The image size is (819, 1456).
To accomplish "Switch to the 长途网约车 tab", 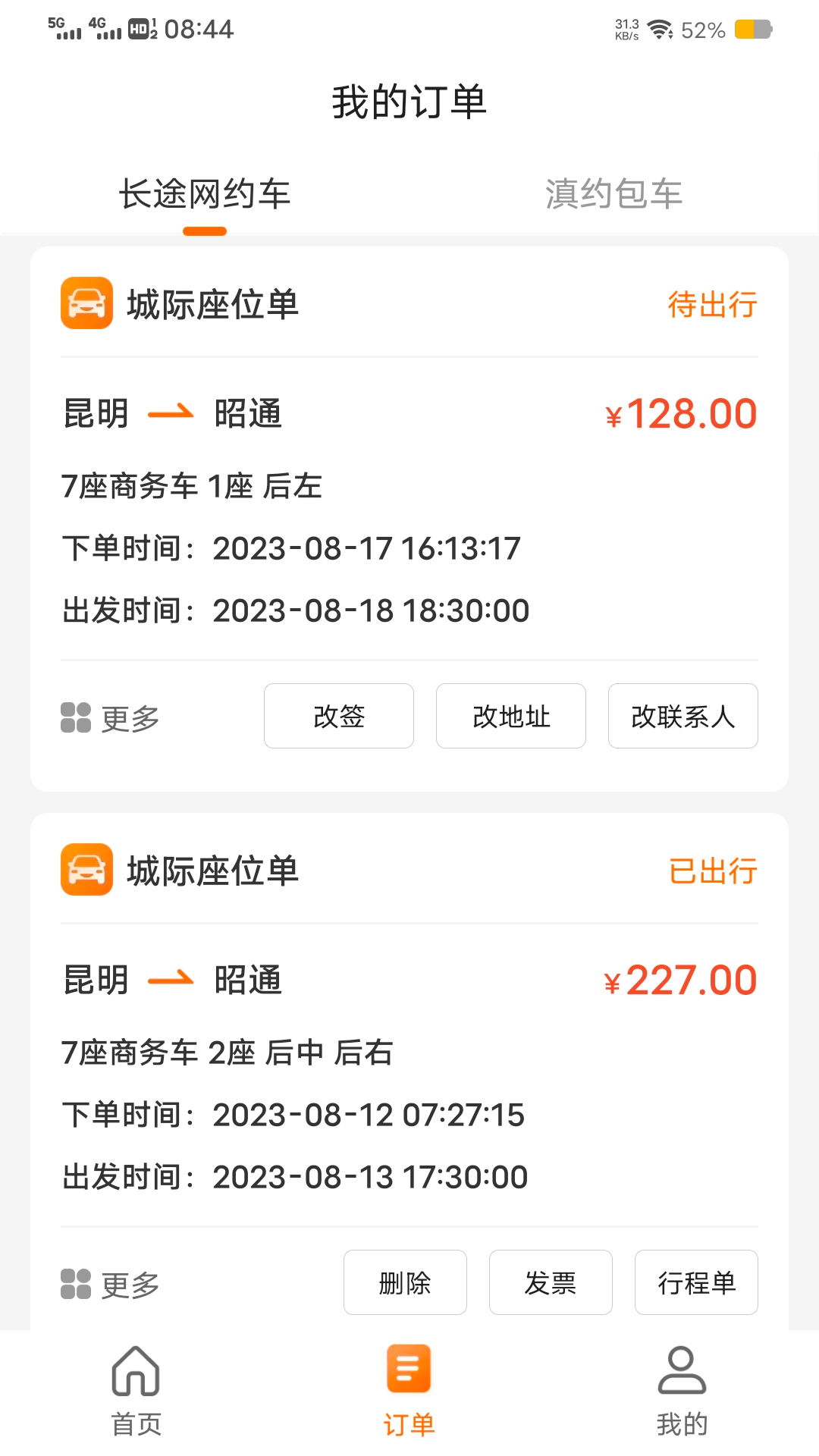I will [x=205, y=195].
